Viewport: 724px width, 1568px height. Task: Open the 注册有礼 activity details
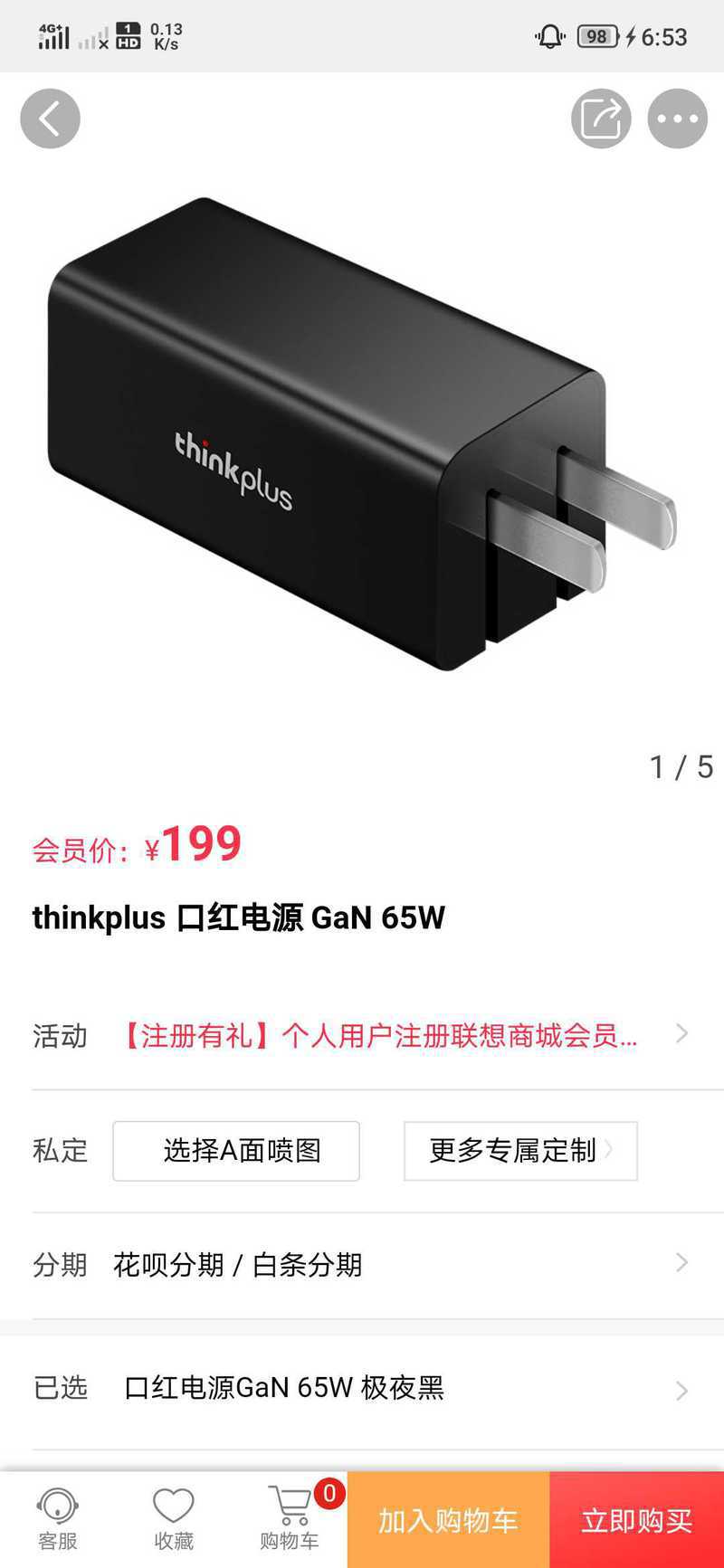(380, 1035)
